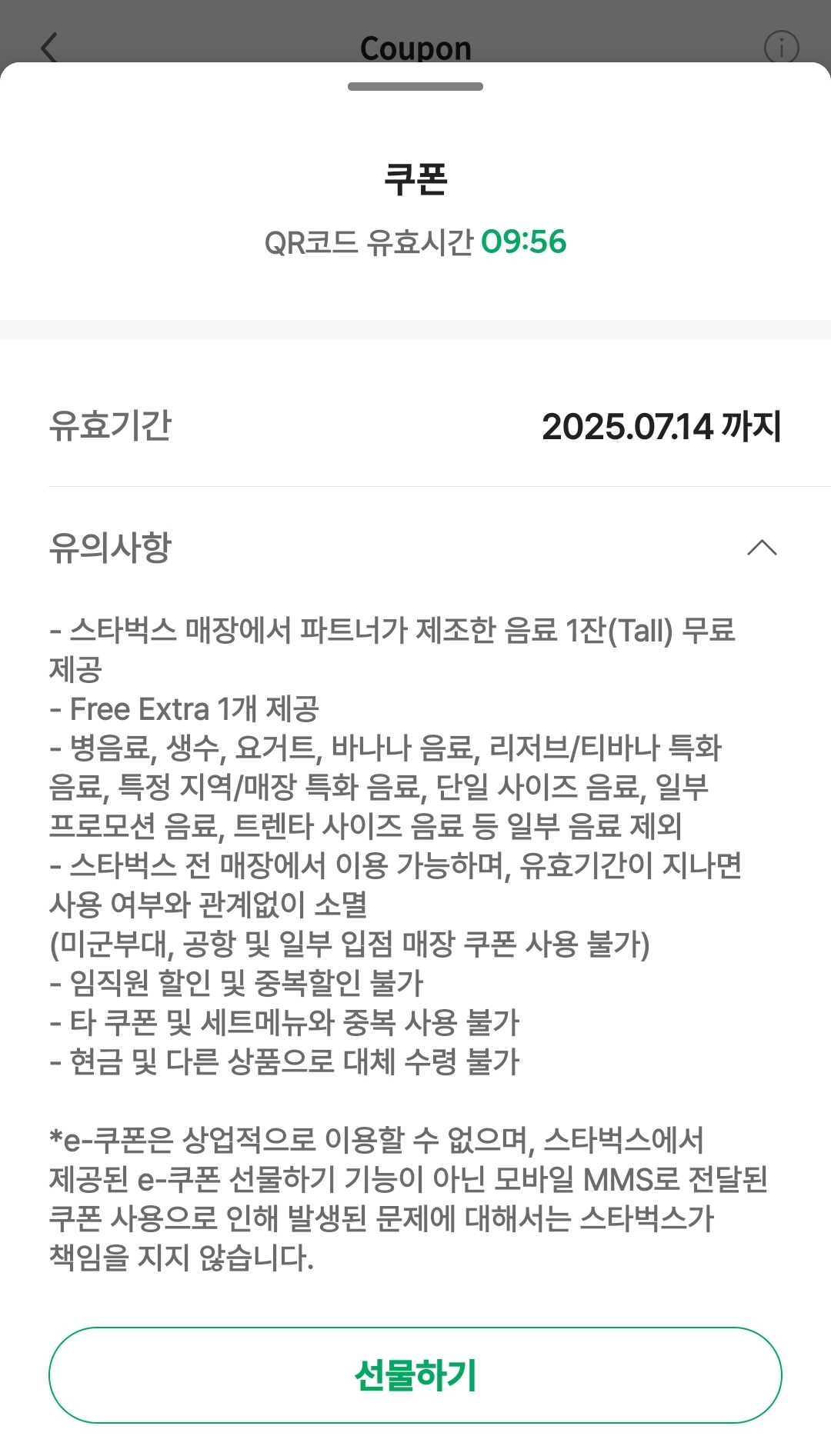Switch back via the Coupon title bar
831x1456 pixels.
click(415, 48)
